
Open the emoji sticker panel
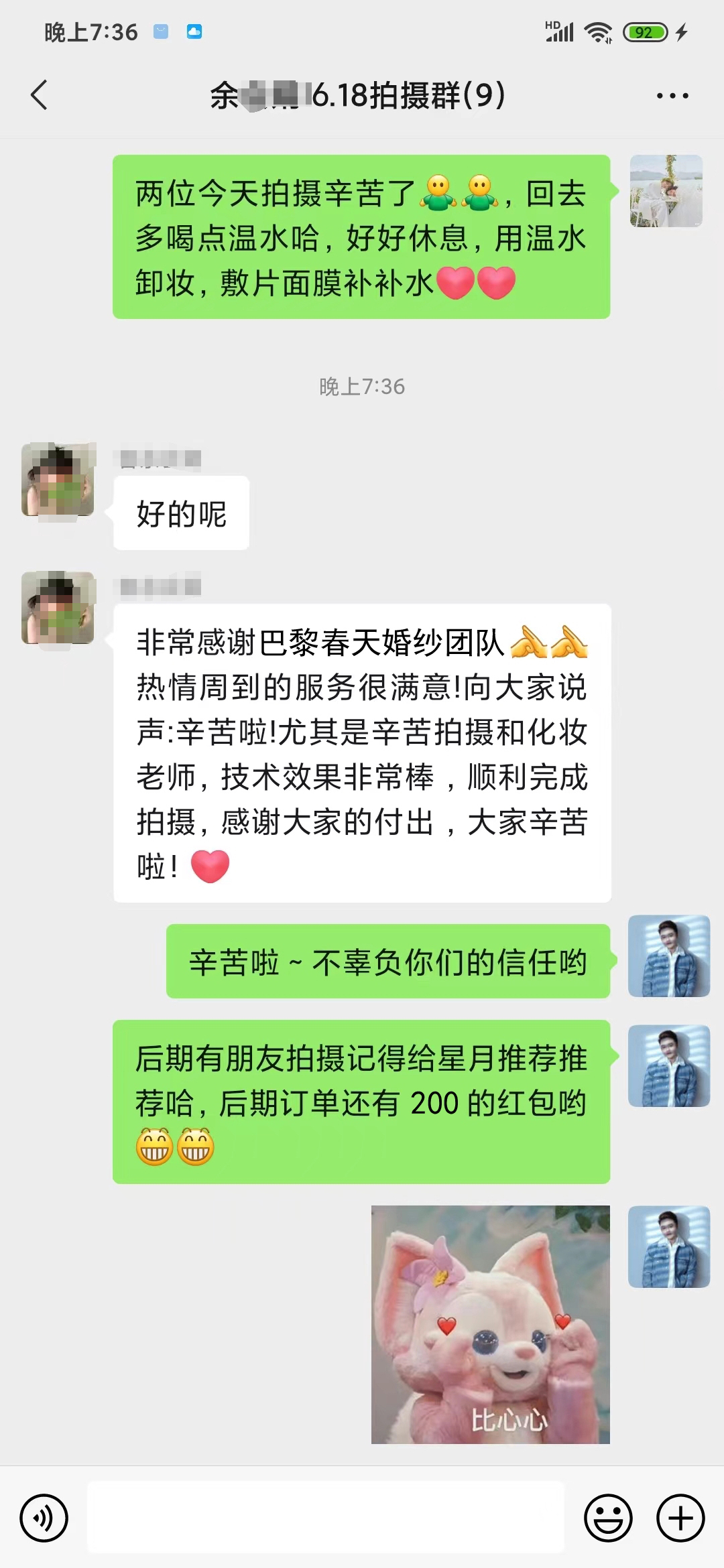[x=608, y=1517]
